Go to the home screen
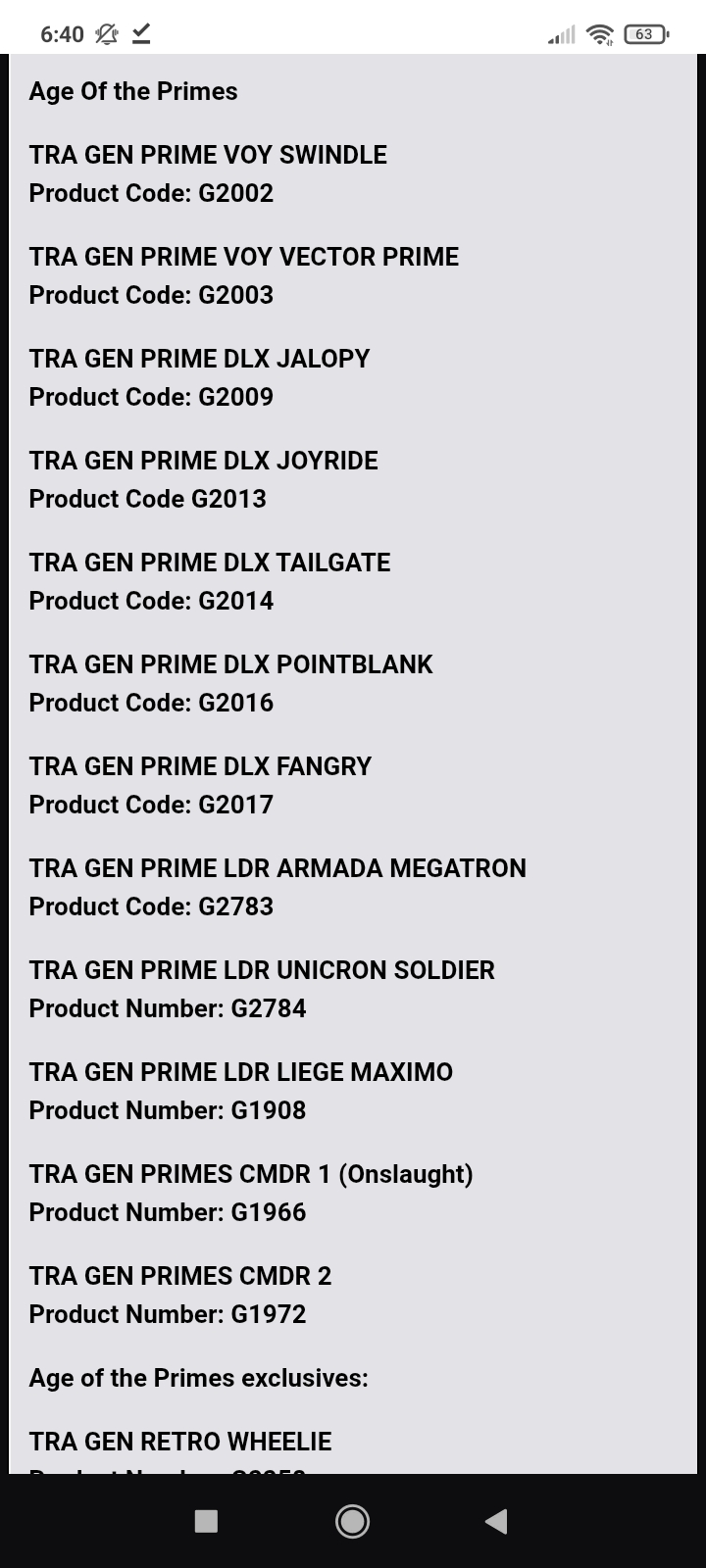The width and height of the screenshot is (706, 1568). pyautogui.click(x=353, y=1521)
